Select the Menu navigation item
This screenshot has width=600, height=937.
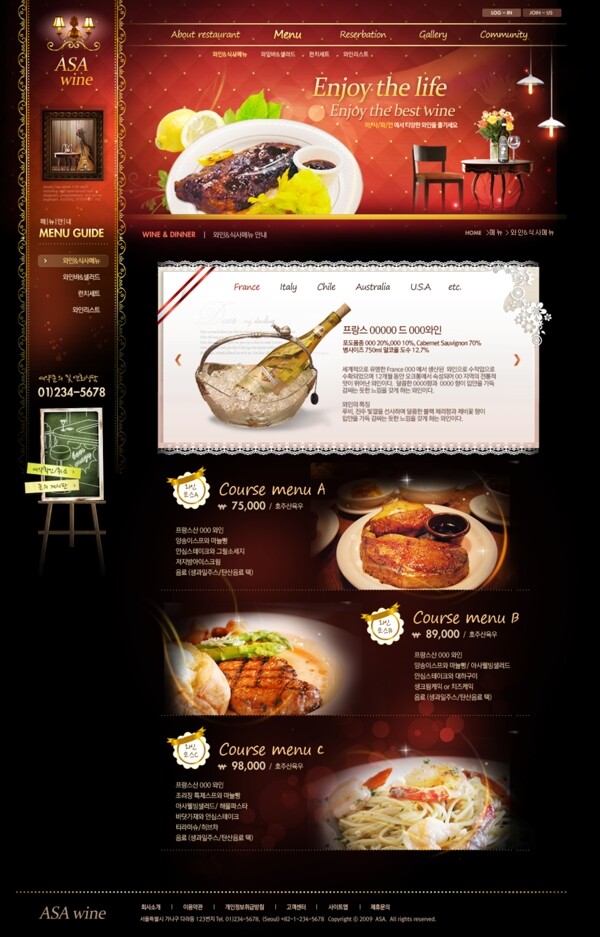point(287,34)
